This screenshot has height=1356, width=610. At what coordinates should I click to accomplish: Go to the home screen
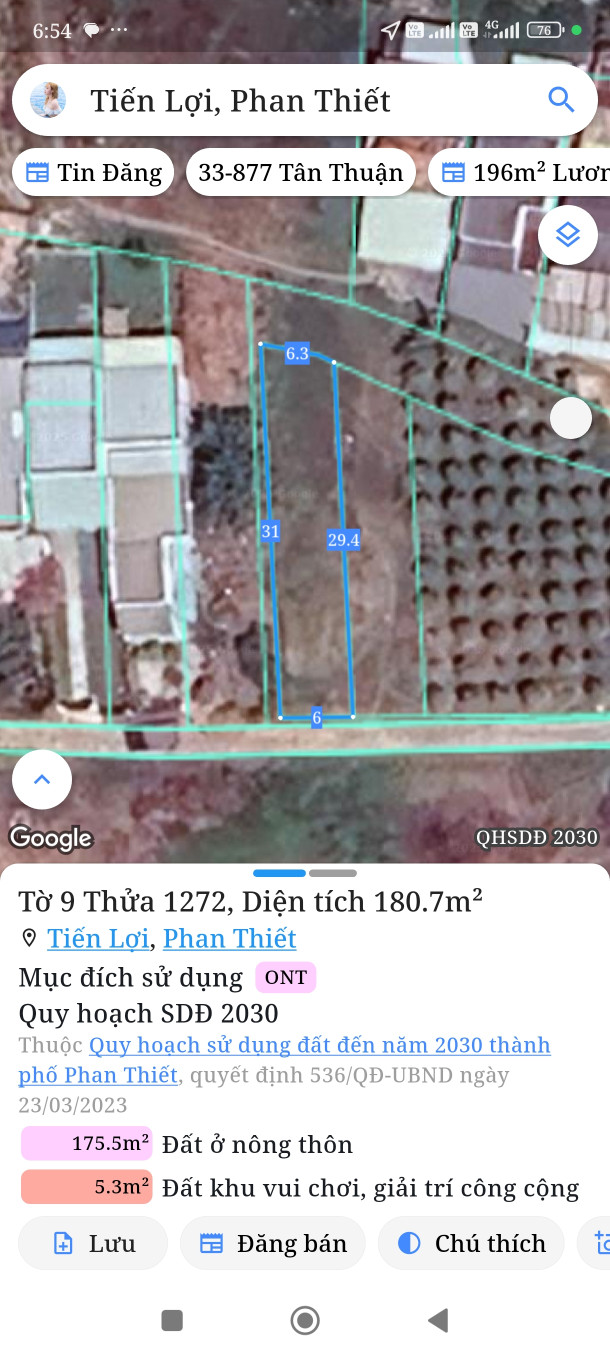click(305, 1321)
